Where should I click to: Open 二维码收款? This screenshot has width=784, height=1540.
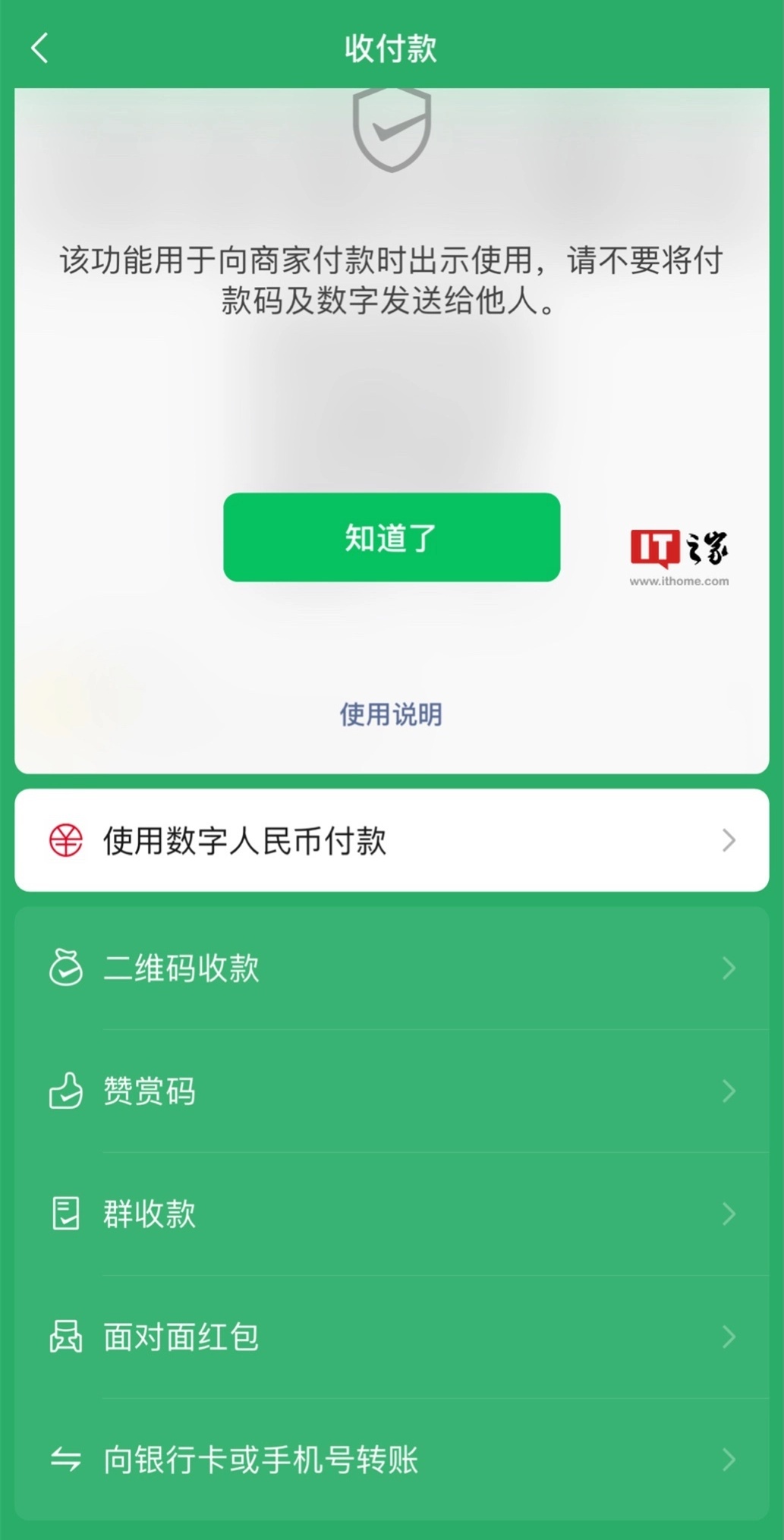coord(392,968)
